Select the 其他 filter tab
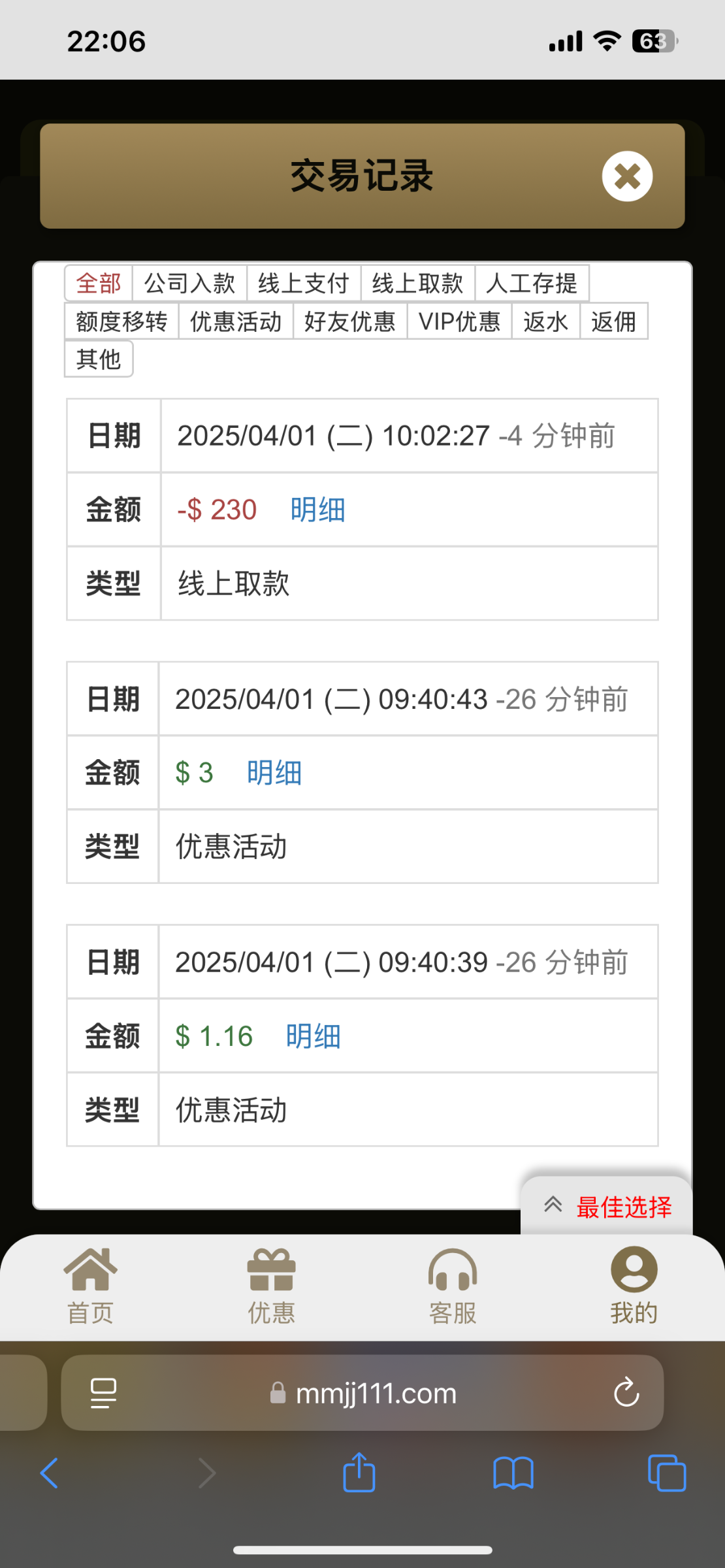Image resolution: width=725 pixels, height=1568 pixels. pos(99,359)
